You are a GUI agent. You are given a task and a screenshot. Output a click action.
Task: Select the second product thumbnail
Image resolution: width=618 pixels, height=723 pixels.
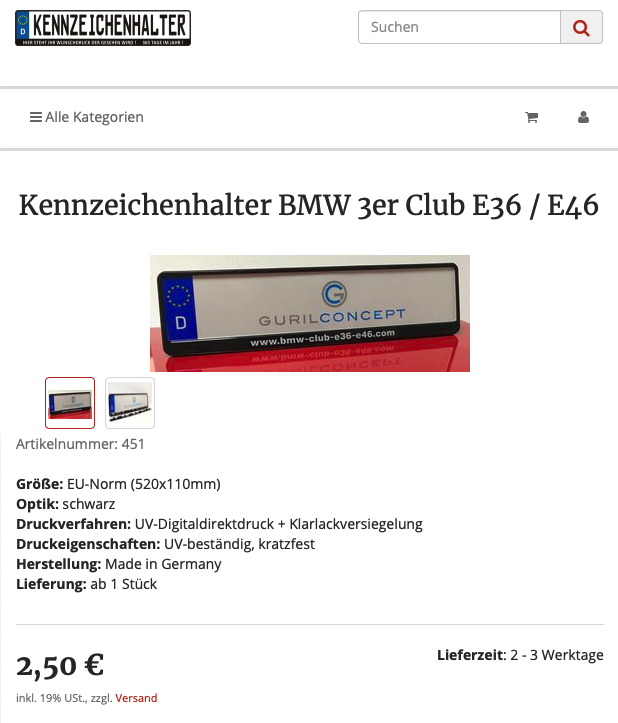coord(130,402)
